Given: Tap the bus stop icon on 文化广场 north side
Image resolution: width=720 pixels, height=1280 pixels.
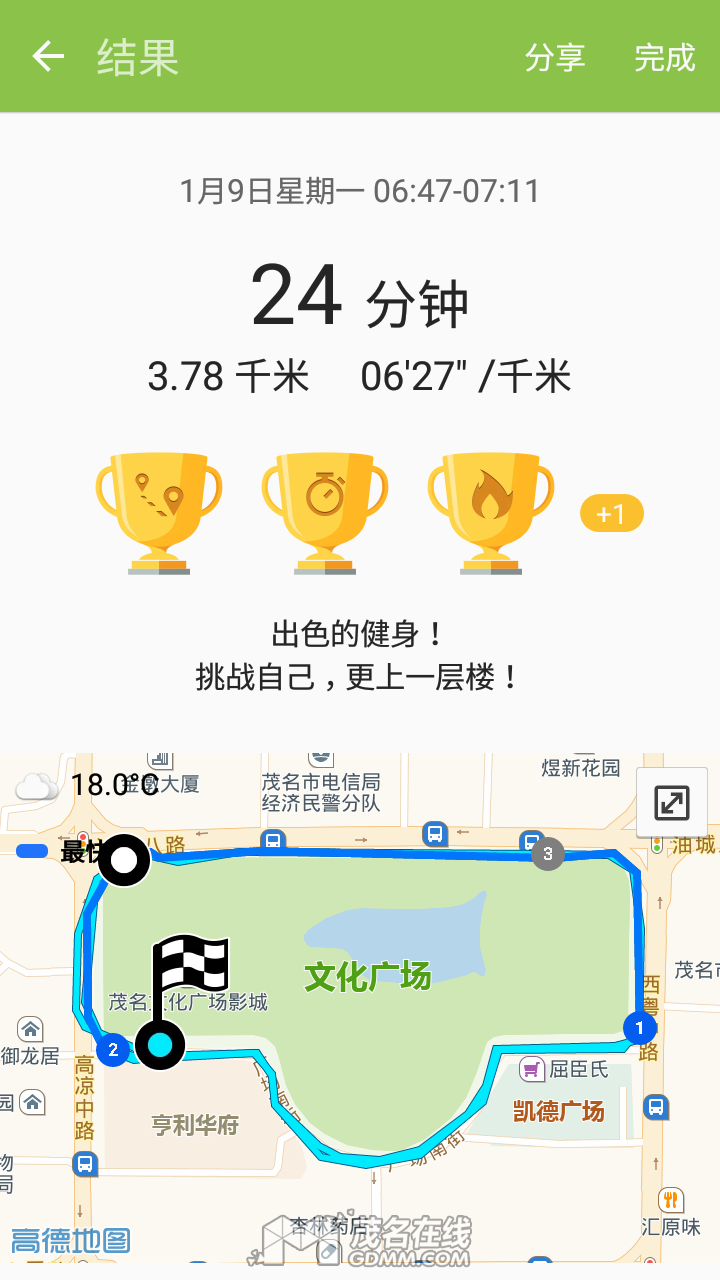Looking at the screenshot, I should click(435, 832).
